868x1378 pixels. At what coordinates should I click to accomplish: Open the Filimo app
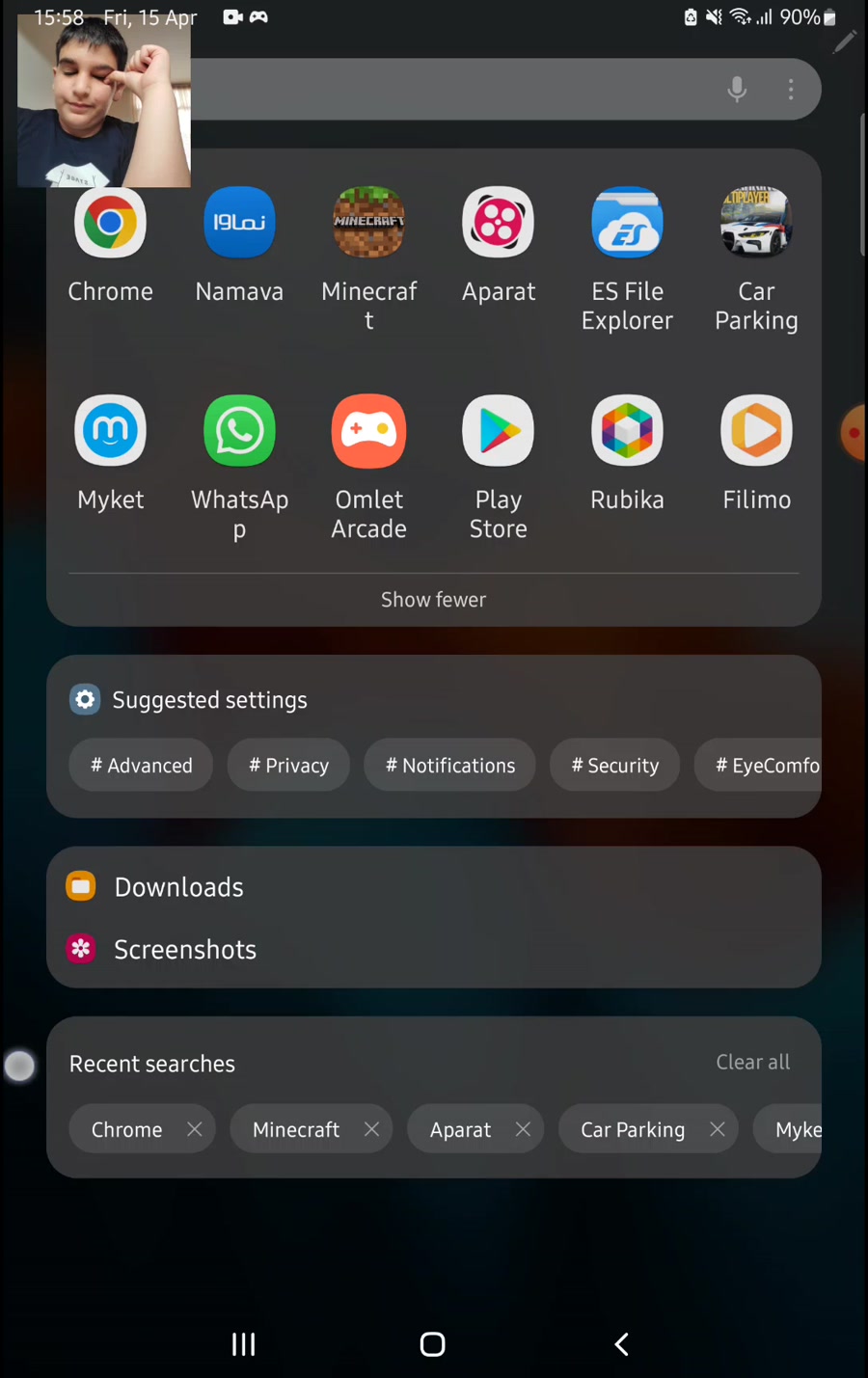(756, 431)
